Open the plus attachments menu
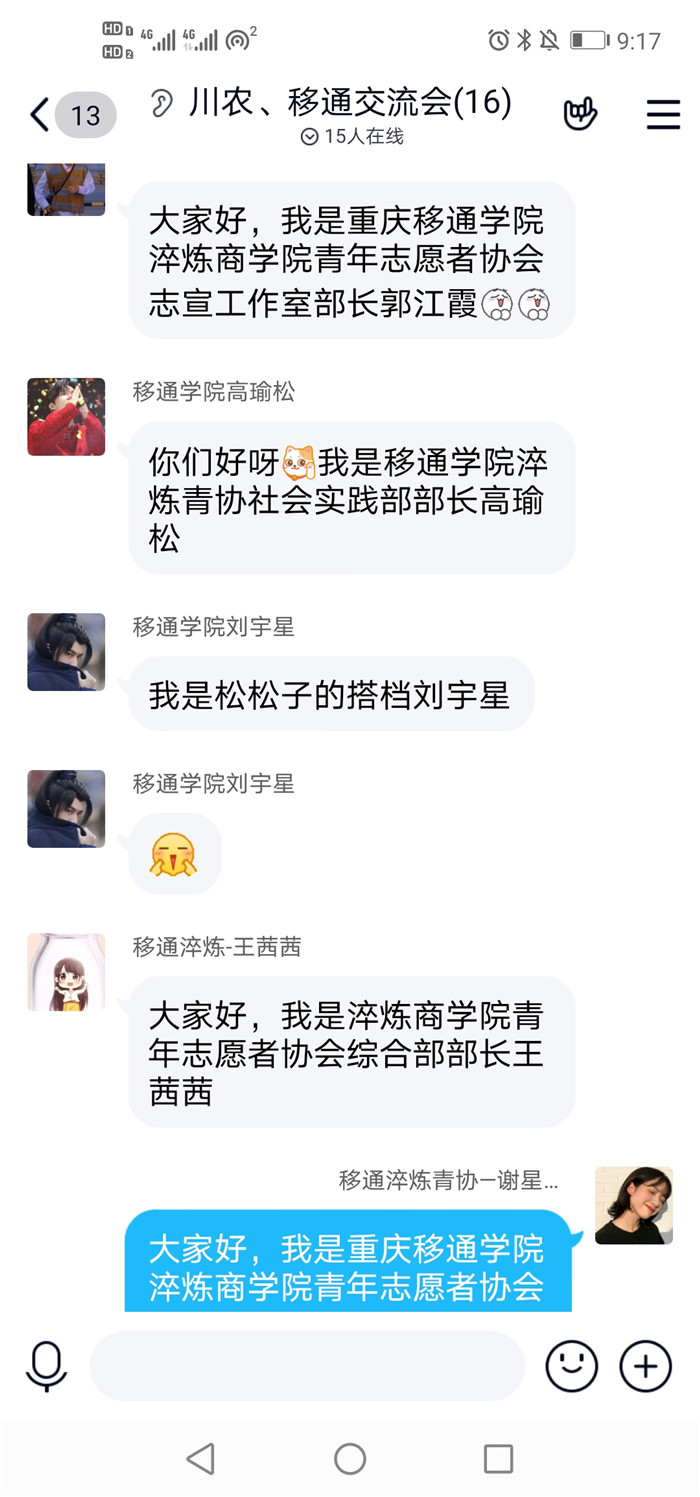This screenshot has width=700, height=1497. tap(645, 1365)
